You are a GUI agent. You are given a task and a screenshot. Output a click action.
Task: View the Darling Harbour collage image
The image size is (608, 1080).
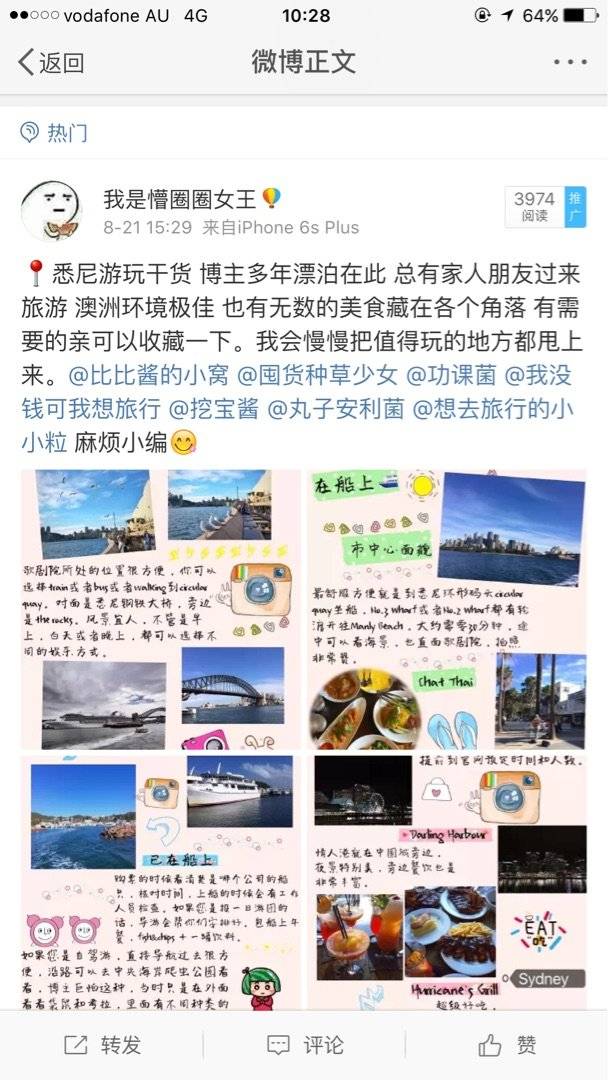pyautogui.click(x=447, y=880)
